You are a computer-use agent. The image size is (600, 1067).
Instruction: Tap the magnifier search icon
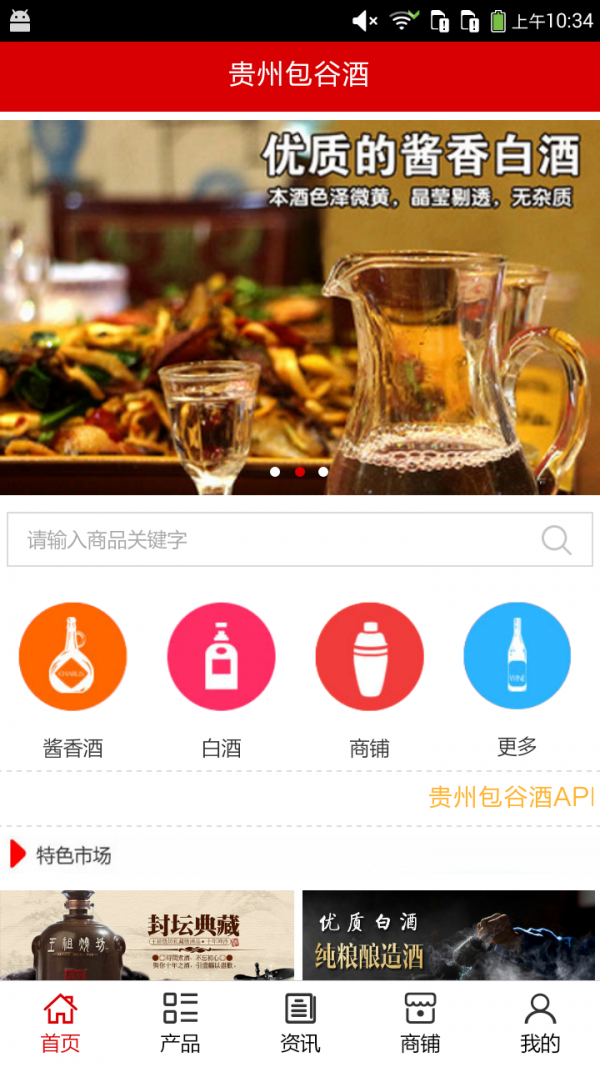pyautogui.click(x=556, y=540)
